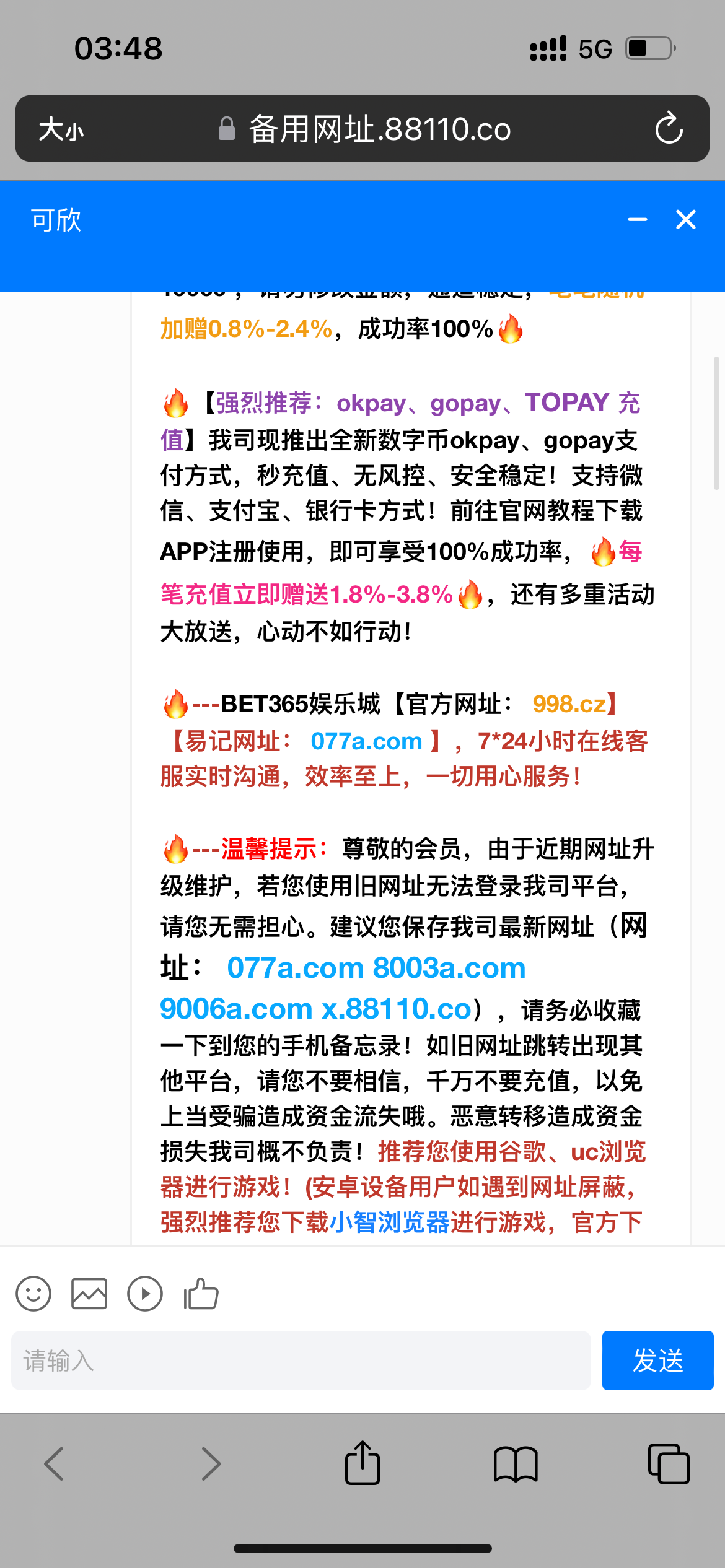Reload the page in the address bar
Screen dimensions: 725x1568
669,128
